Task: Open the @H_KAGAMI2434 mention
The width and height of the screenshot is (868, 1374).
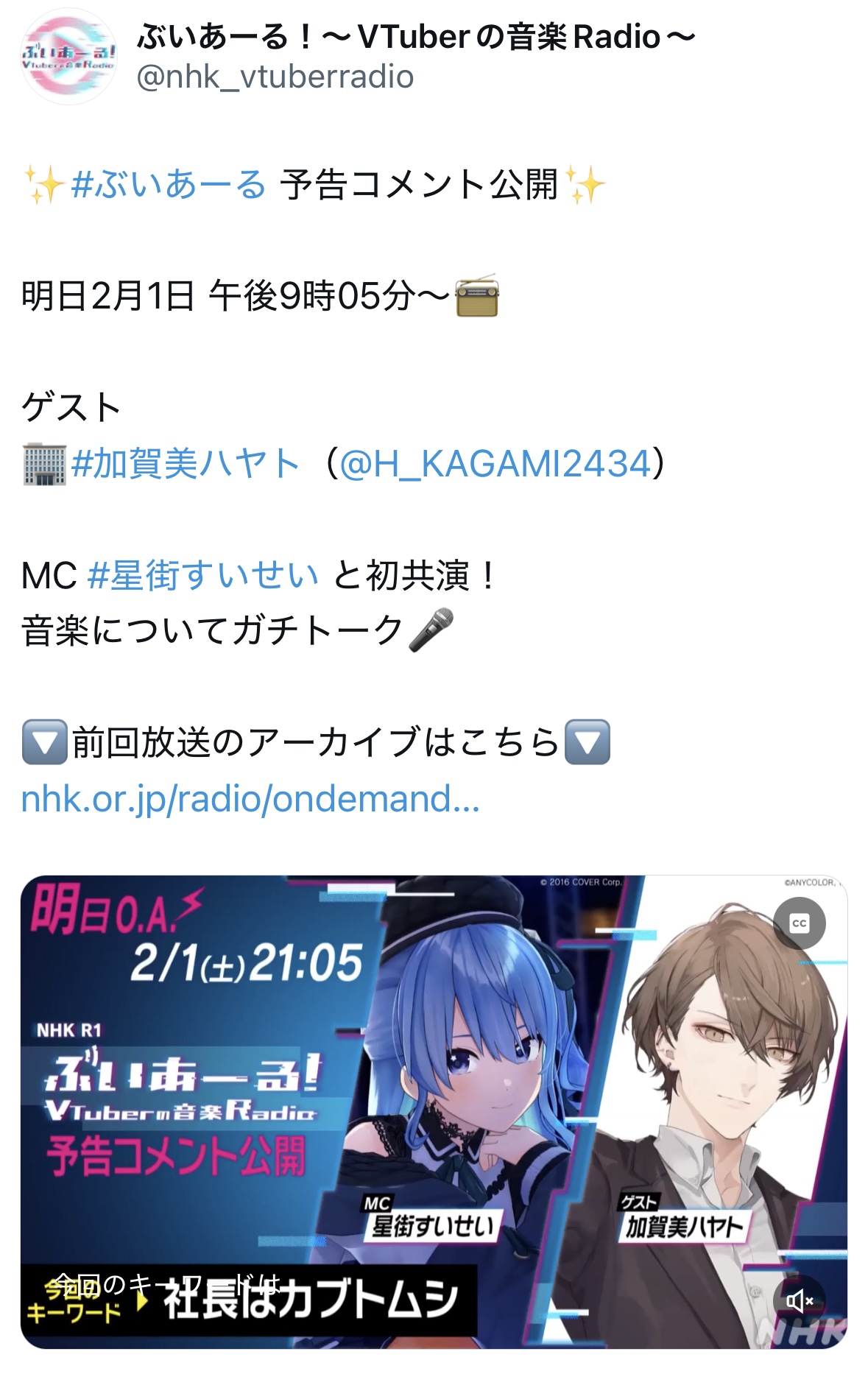Action: pos(495,464)
